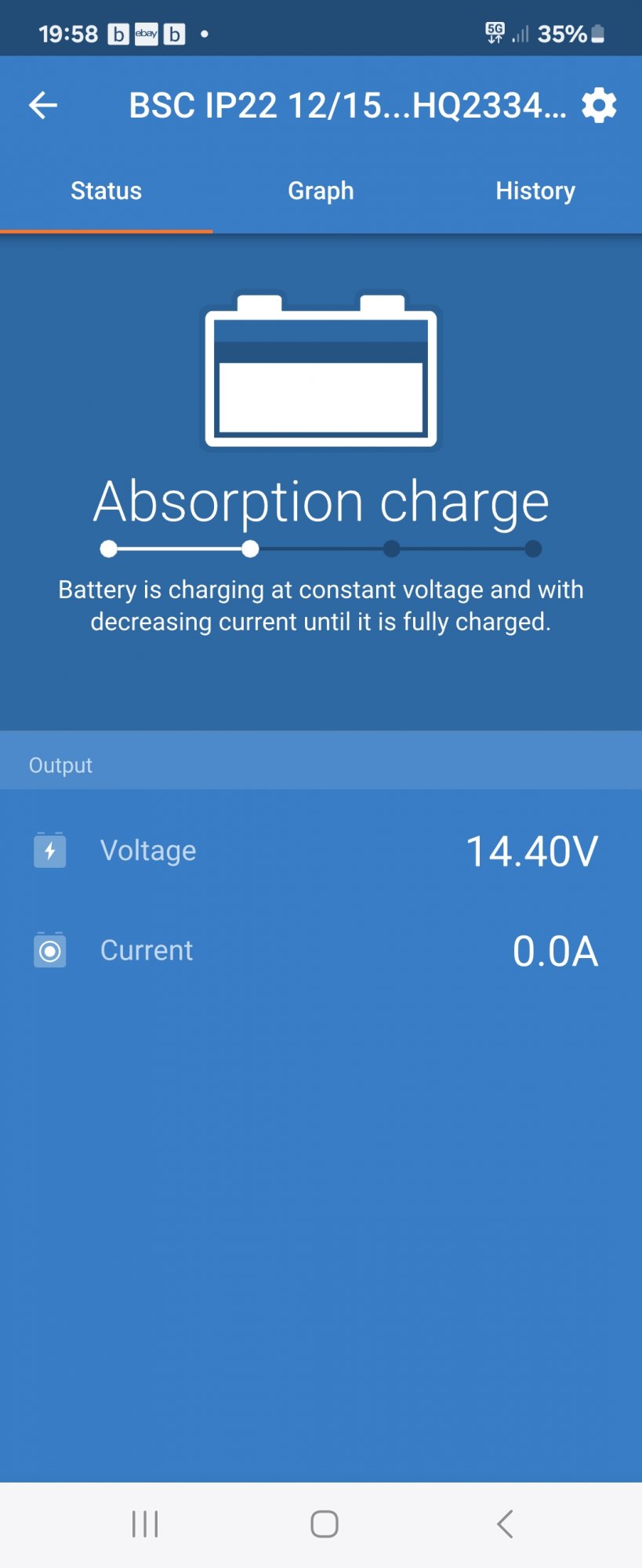Open charger settings gear icon
642x1568 pixels.
pyautogui.click(x=599, y=105)
